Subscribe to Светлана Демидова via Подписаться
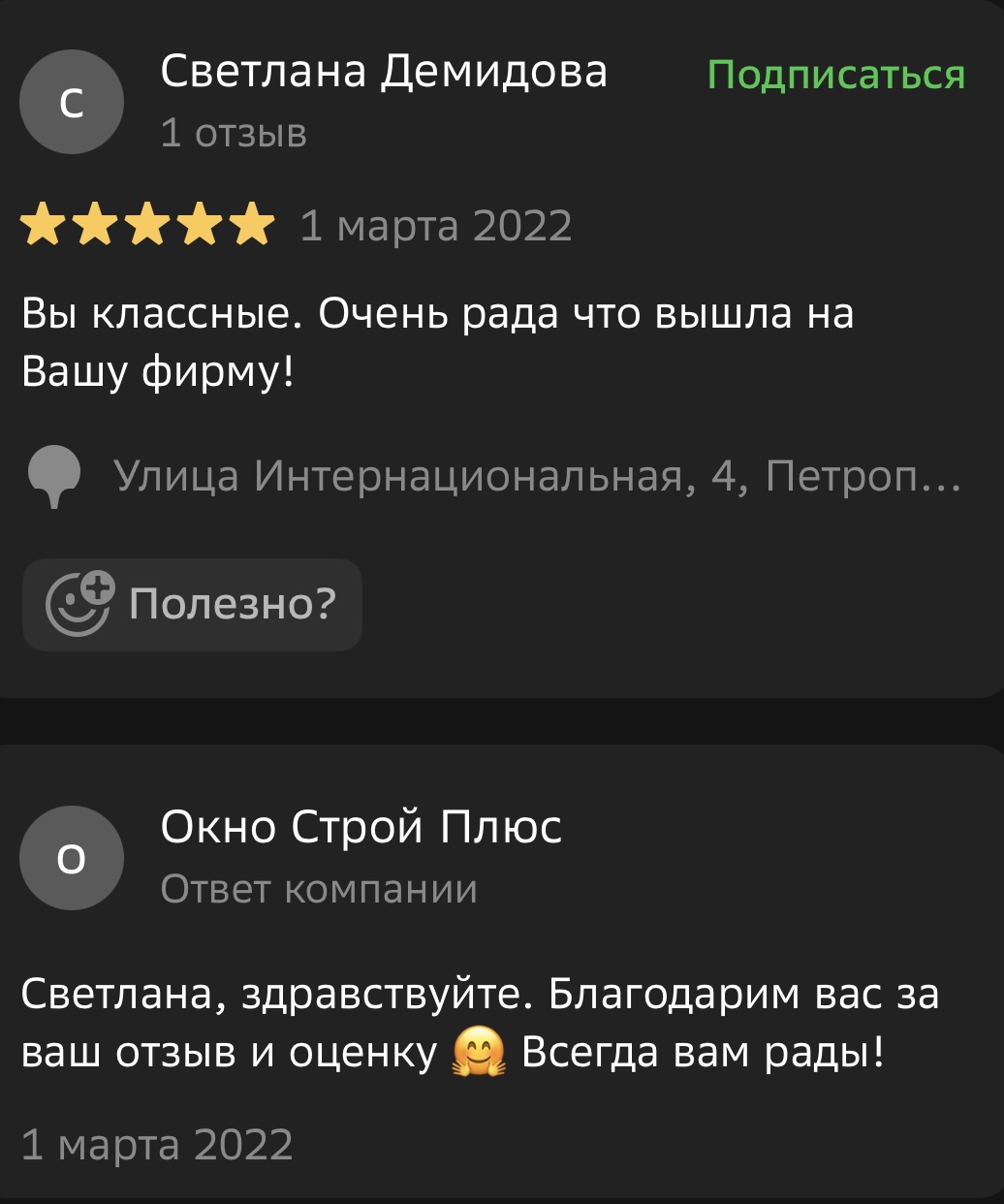Image resolution: width=1004 pixels, height=1204 pixels. point(835,75)
